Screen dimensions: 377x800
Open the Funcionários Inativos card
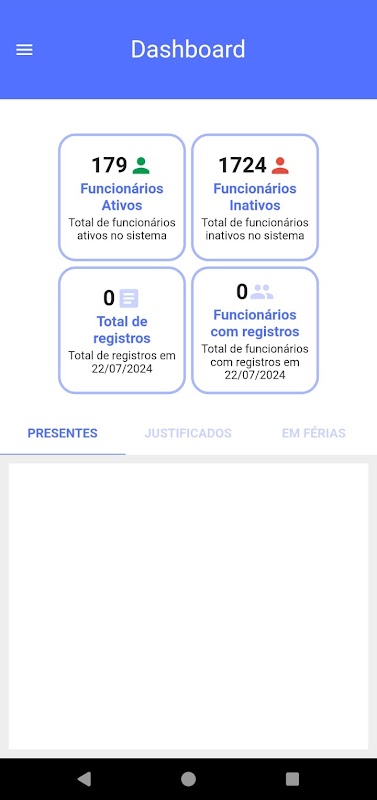(255, 197)
